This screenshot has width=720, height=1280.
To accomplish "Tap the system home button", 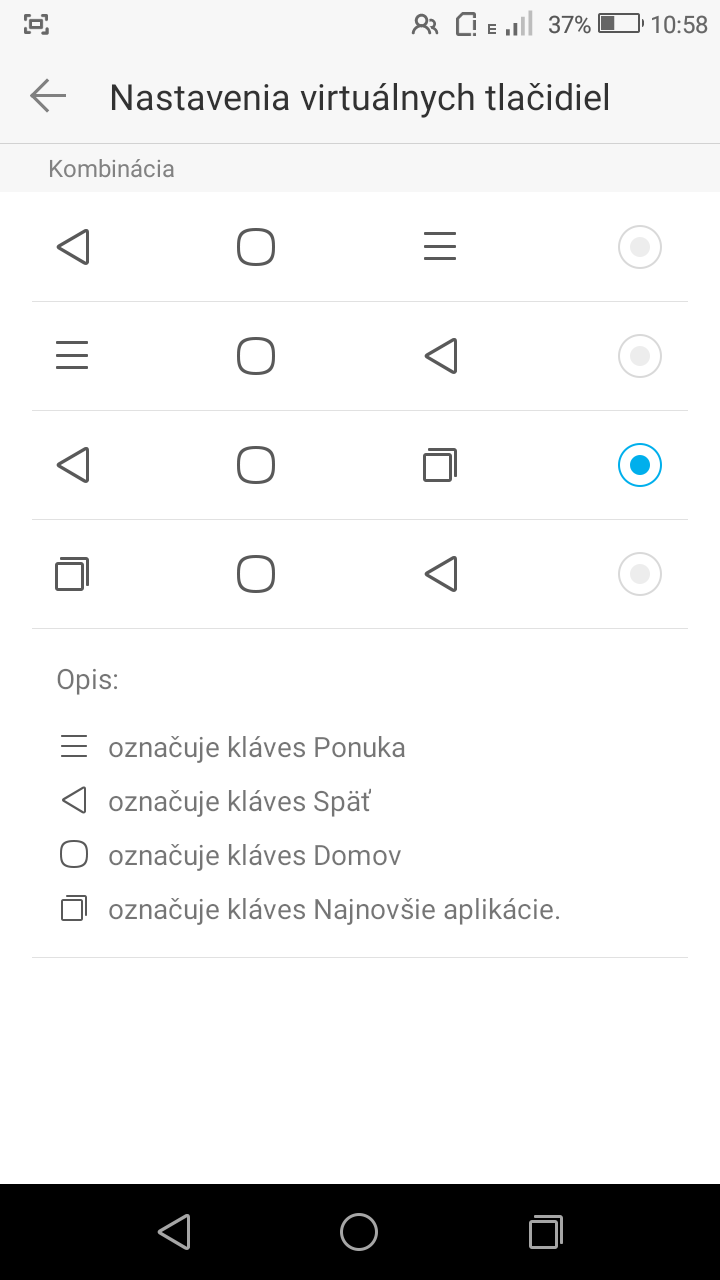I will click(x=359, y=1232).
